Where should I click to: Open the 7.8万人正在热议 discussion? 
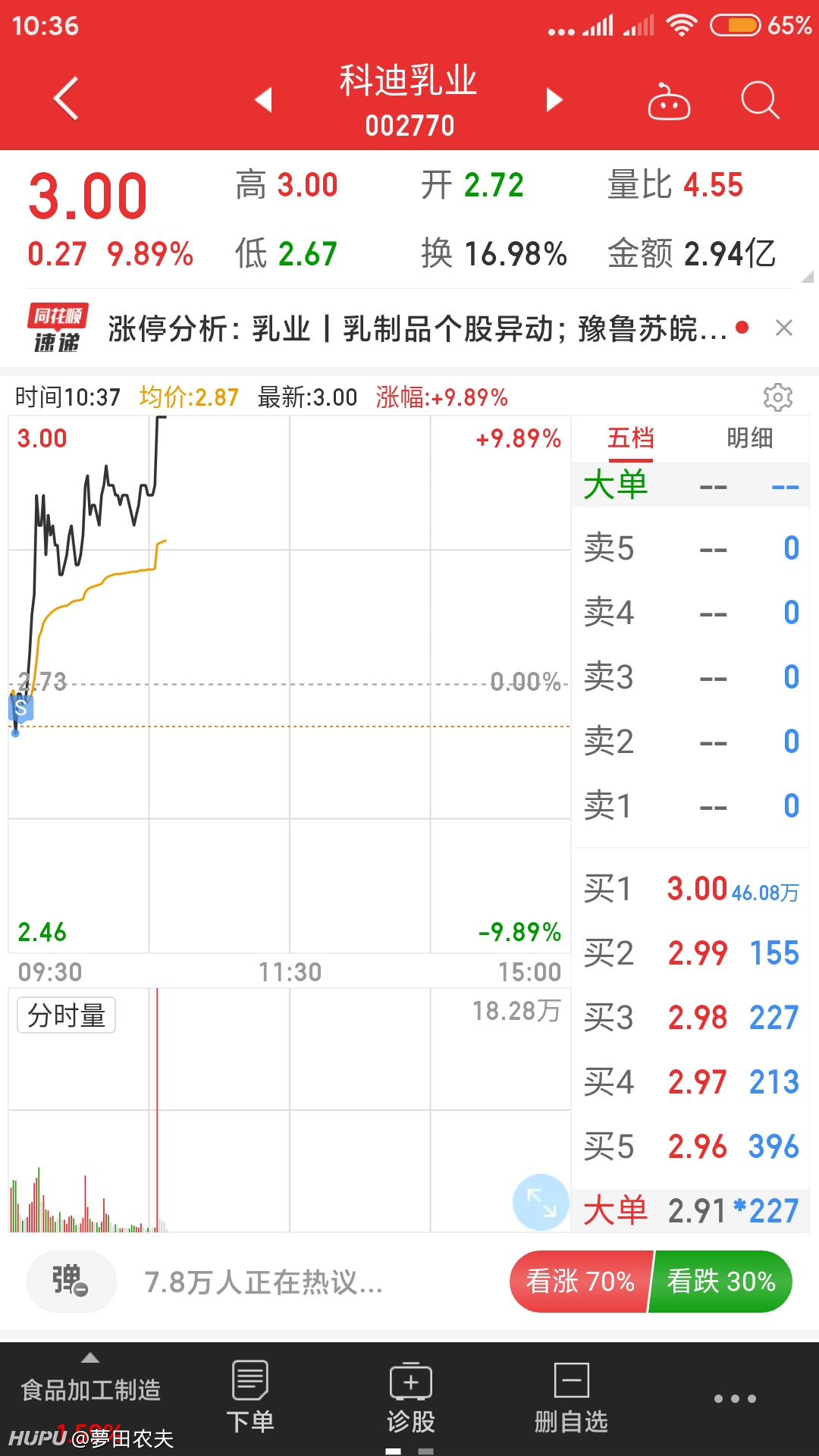pos(264,1282)
